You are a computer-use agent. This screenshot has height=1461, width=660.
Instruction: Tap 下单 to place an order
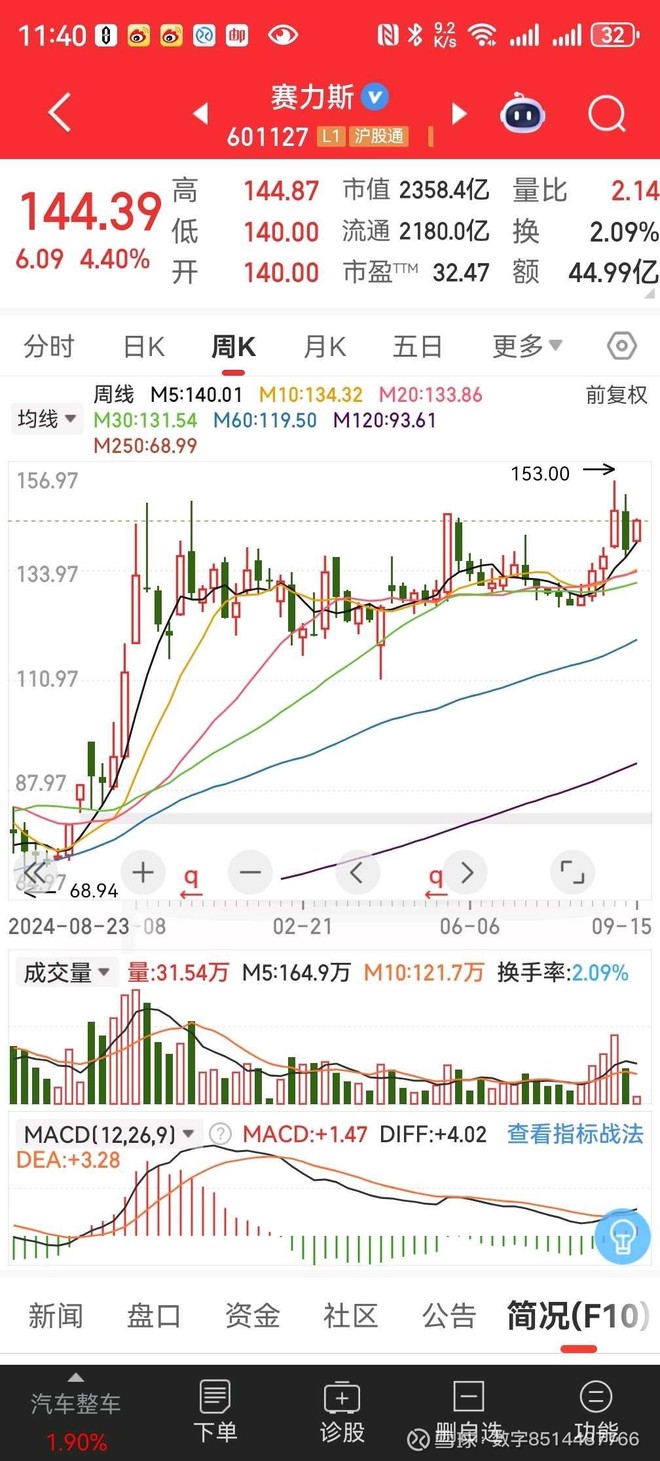coord(215,1411)
